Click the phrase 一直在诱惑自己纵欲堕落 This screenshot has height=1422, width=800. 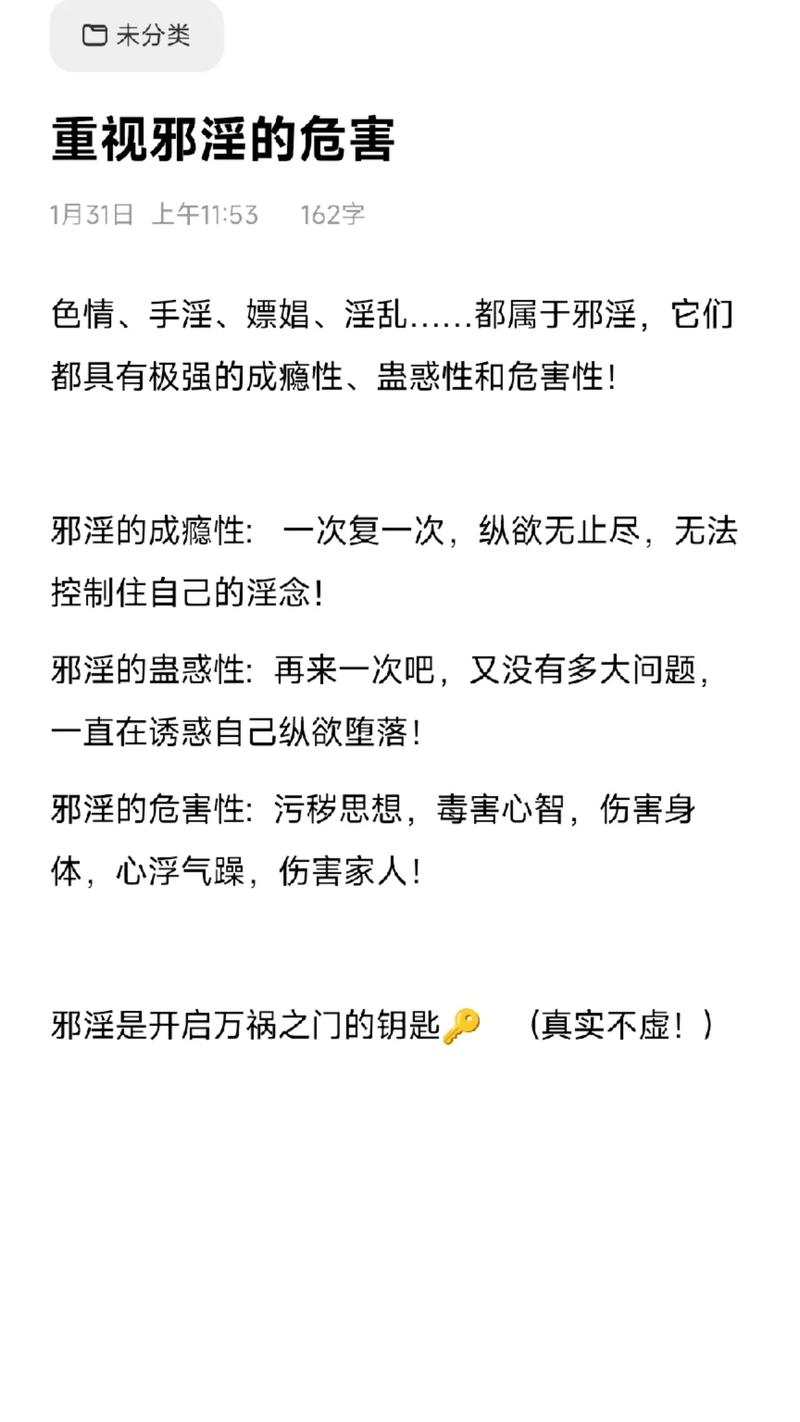click(x=230, y=732)
